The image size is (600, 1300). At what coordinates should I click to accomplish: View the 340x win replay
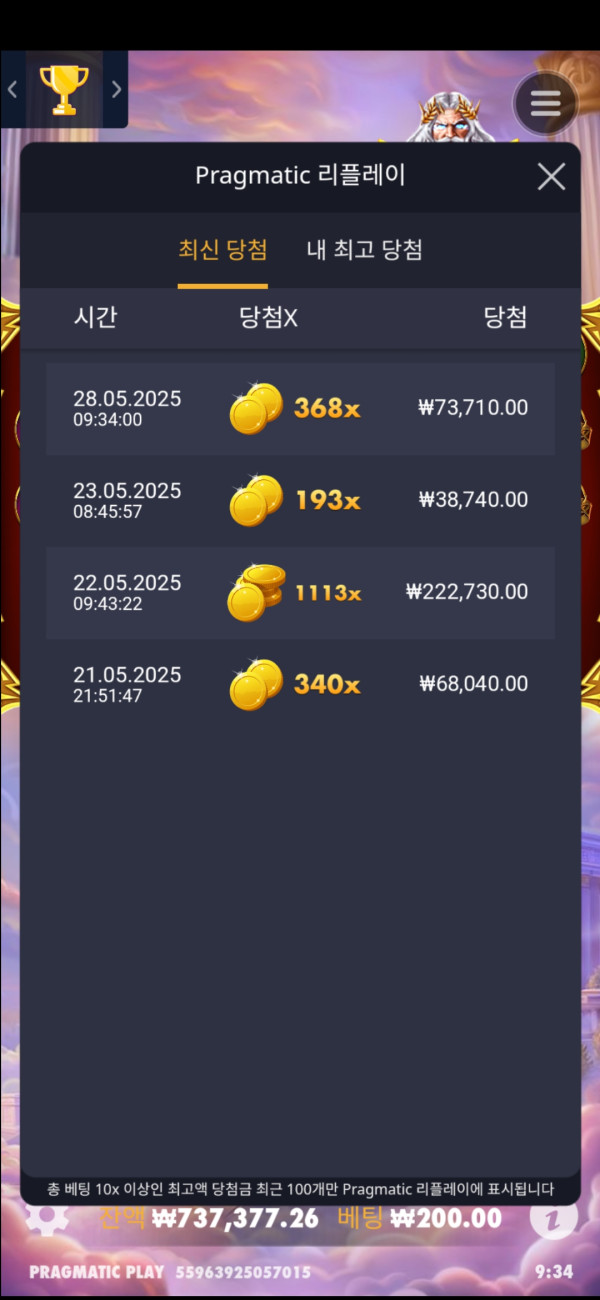(x=300, y=684)
